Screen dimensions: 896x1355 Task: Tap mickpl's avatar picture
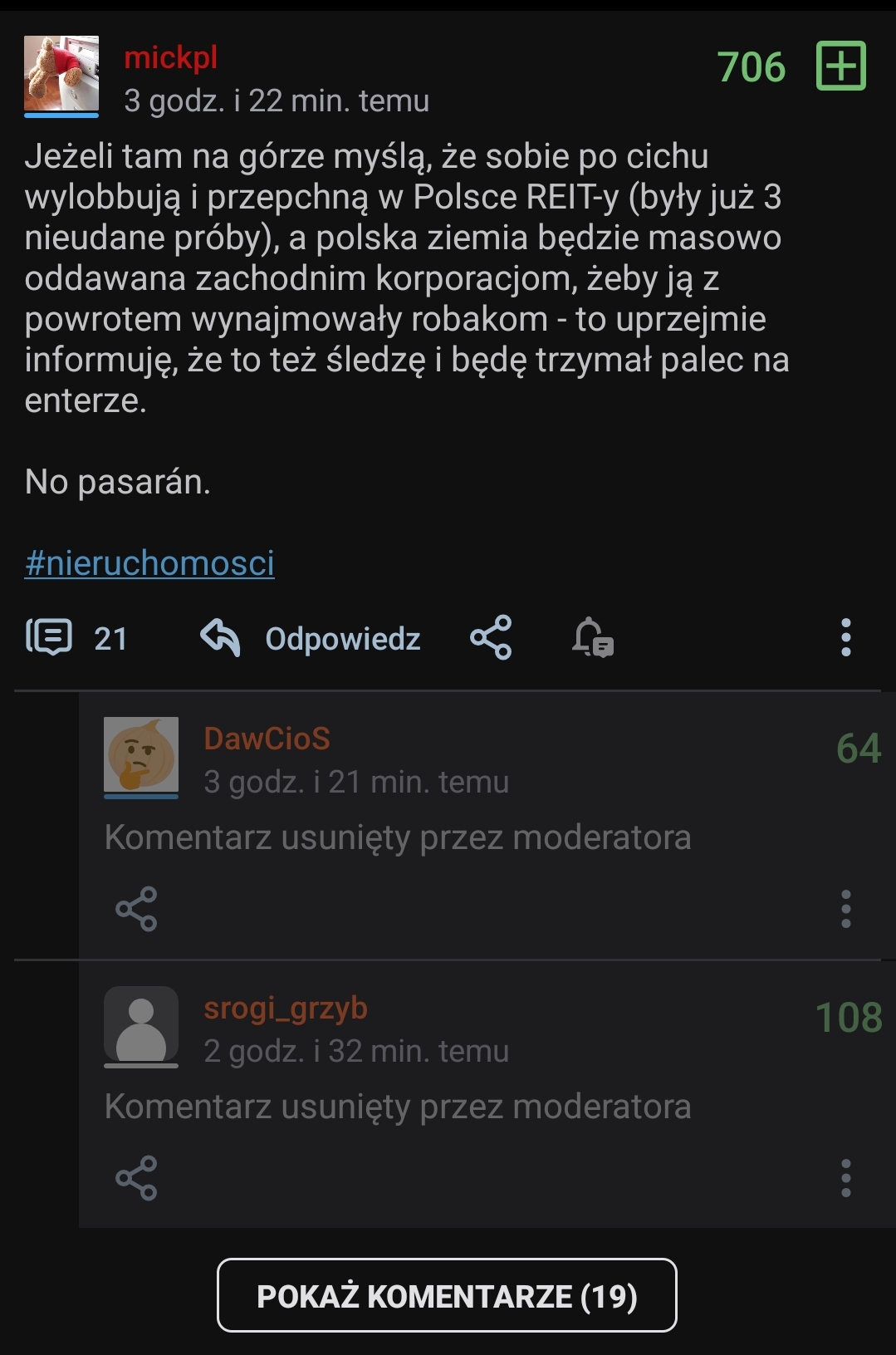point(61,75)
